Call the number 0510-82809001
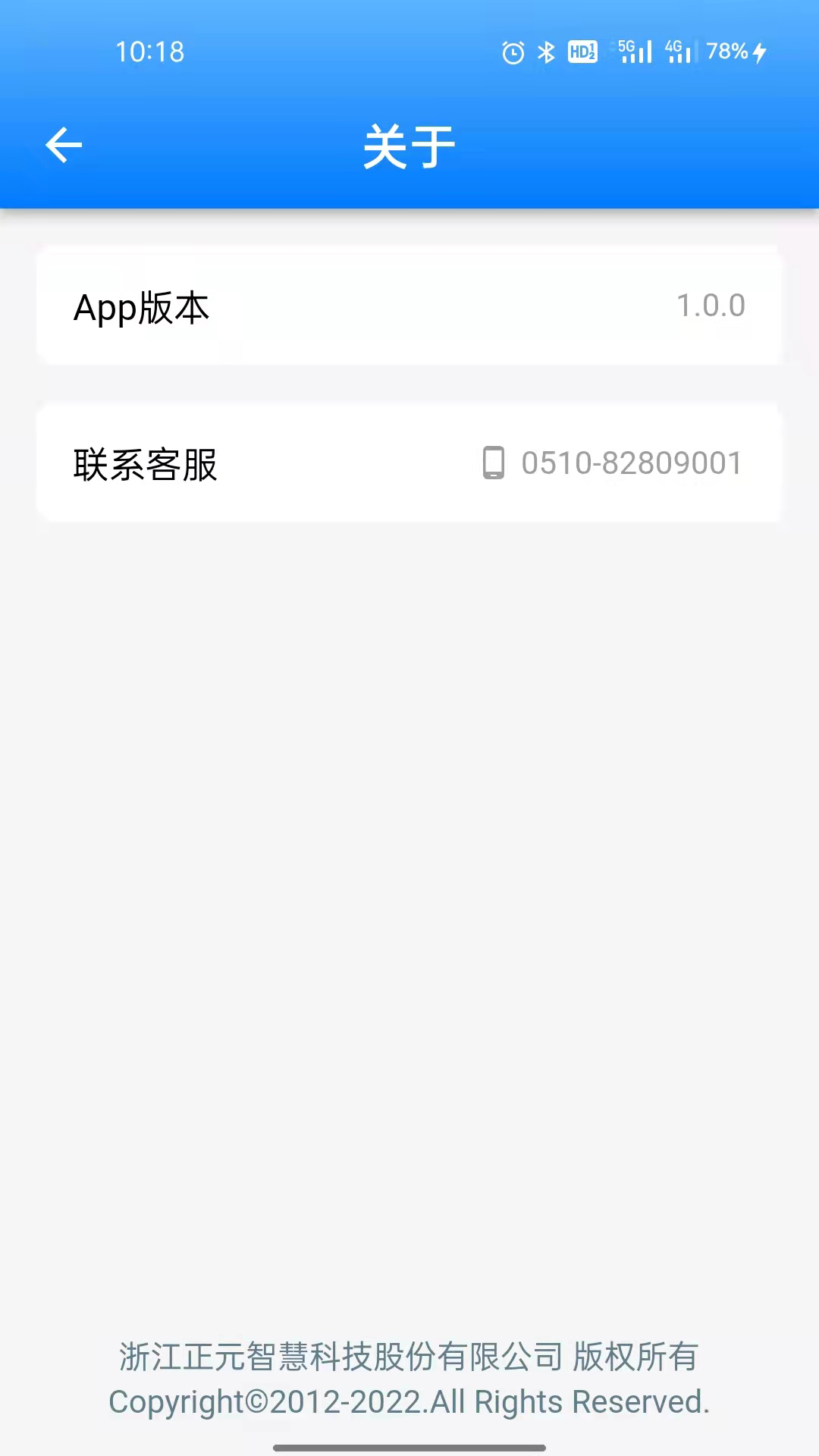Viewport: 819px width, 1456px height. click(x=630, y=463)
